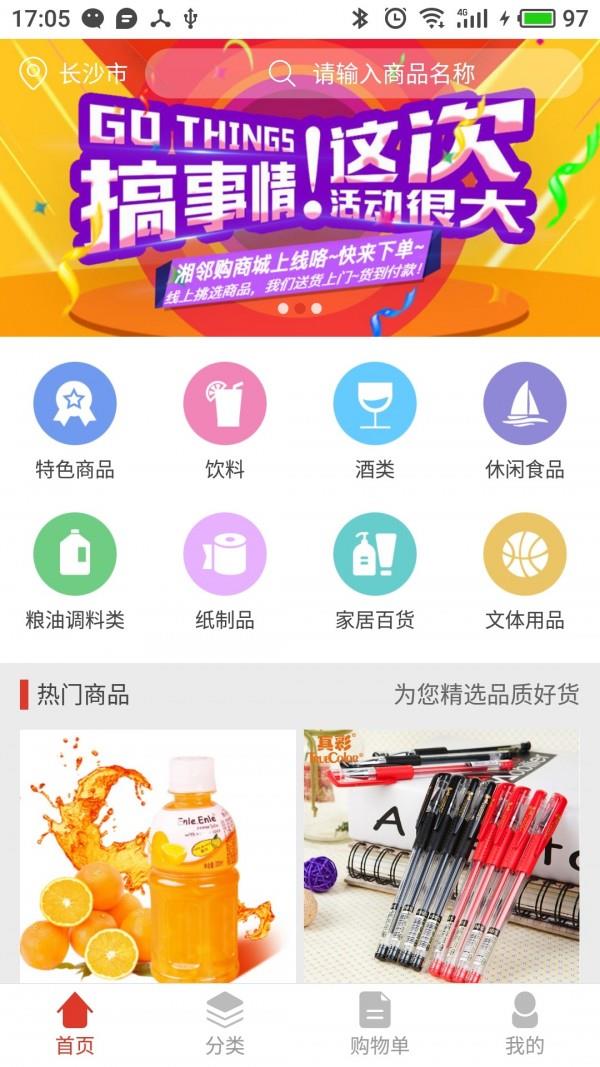Open the GO THINGS promotional banner
This screenshot has width=600, height=1067.
pos(300,200)
